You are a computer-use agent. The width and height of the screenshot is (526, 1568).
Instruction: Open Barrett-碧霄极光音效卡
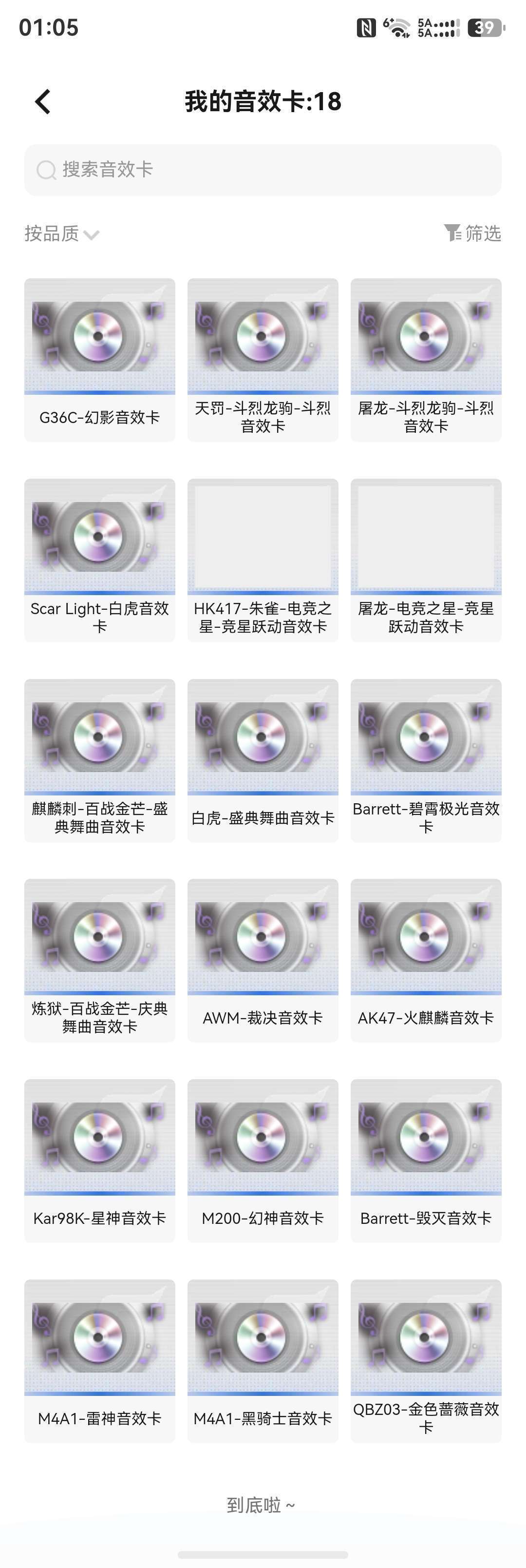click(x=426, y=760)
